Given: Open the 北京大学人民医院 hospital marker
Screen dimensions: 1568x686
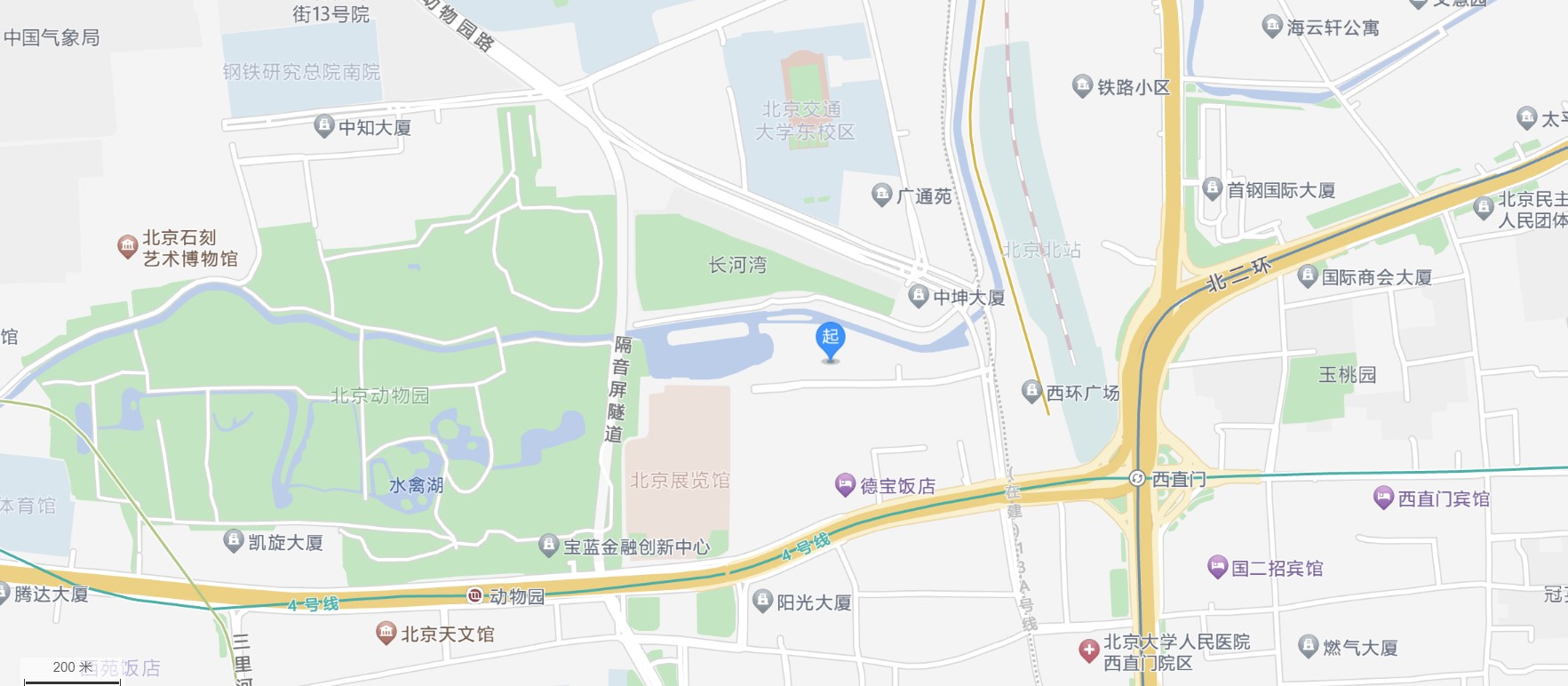Looking at the screenshot, I should click(1088, 650).
